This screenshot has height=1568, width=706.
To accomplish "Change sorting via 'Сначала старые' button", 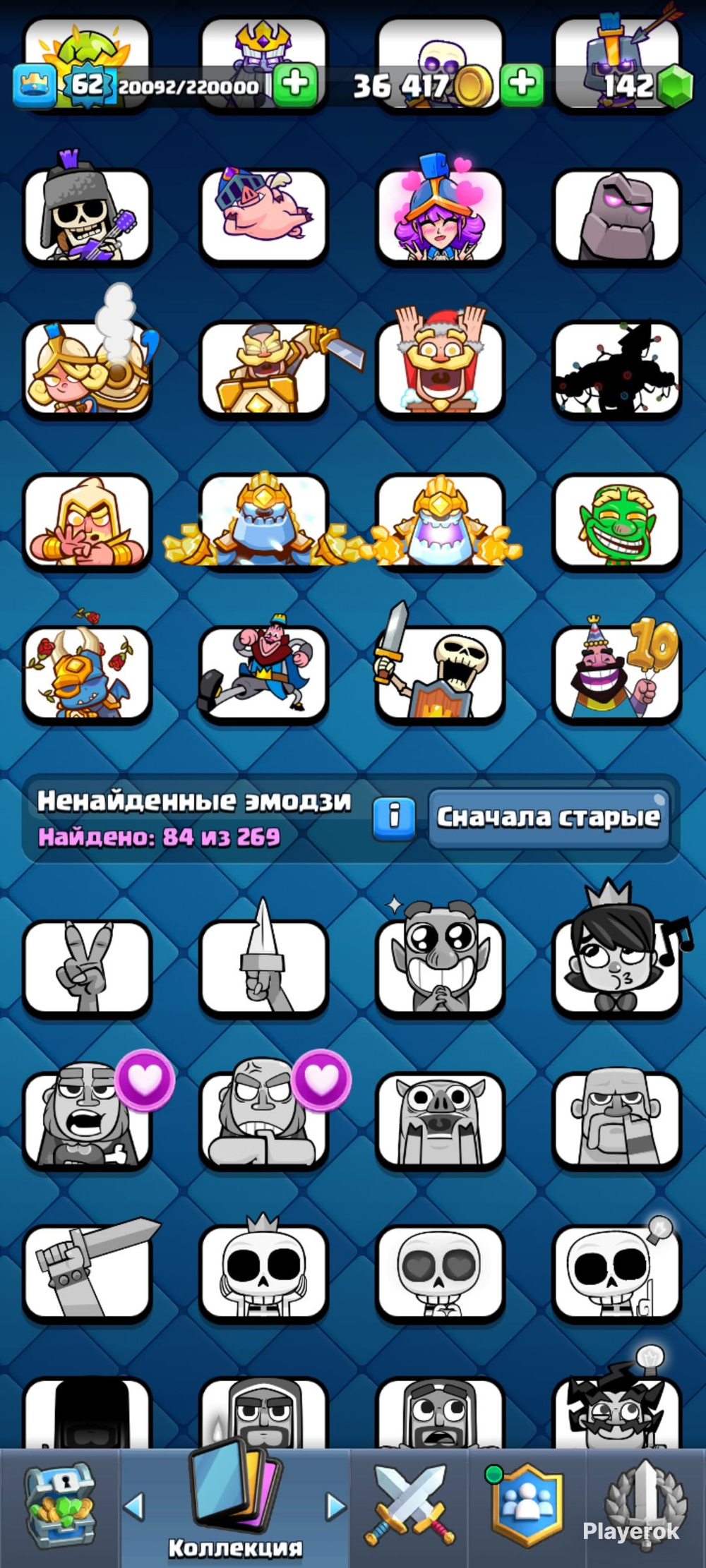I will (549, 817).
